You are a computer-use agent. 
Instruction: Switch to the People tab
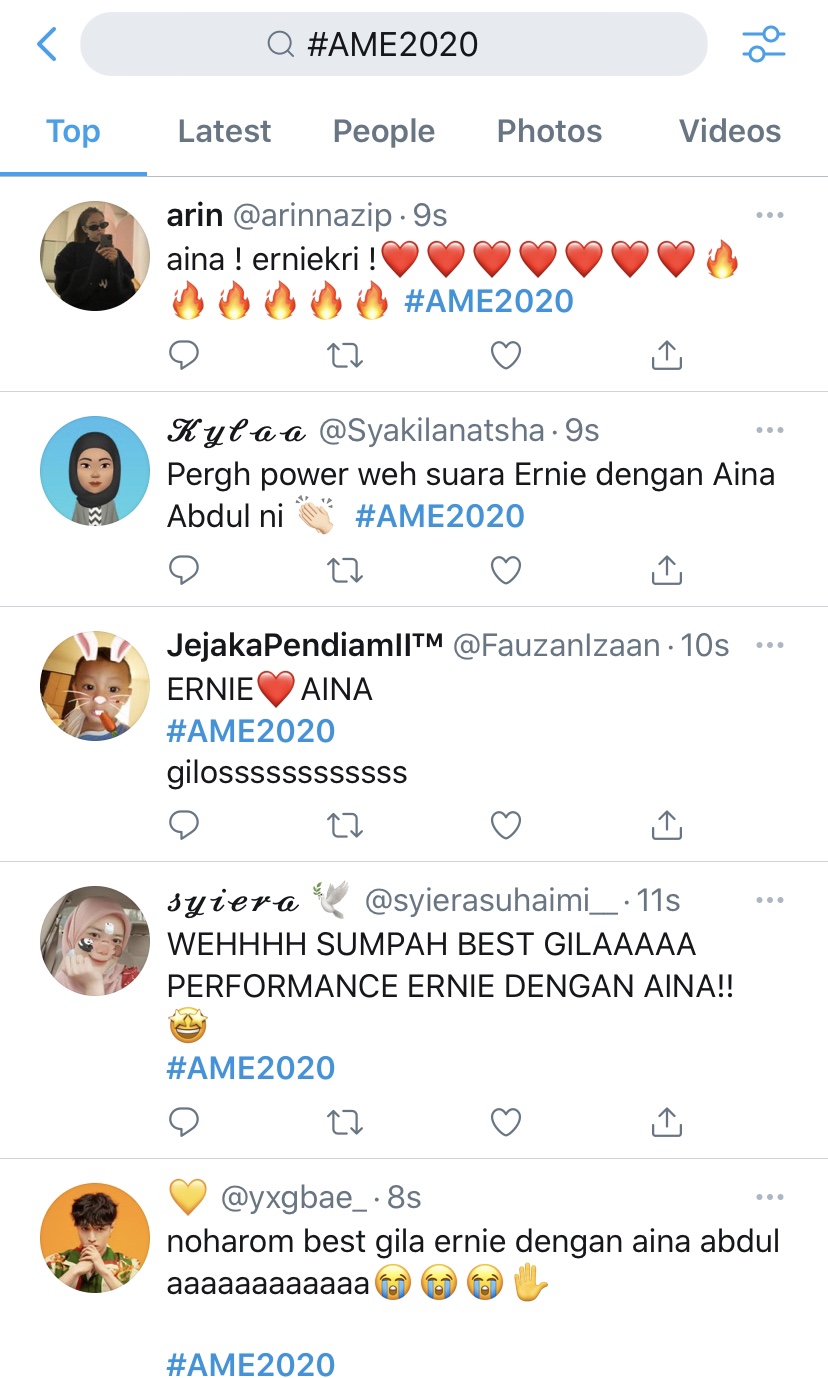(x=383, y=131)
